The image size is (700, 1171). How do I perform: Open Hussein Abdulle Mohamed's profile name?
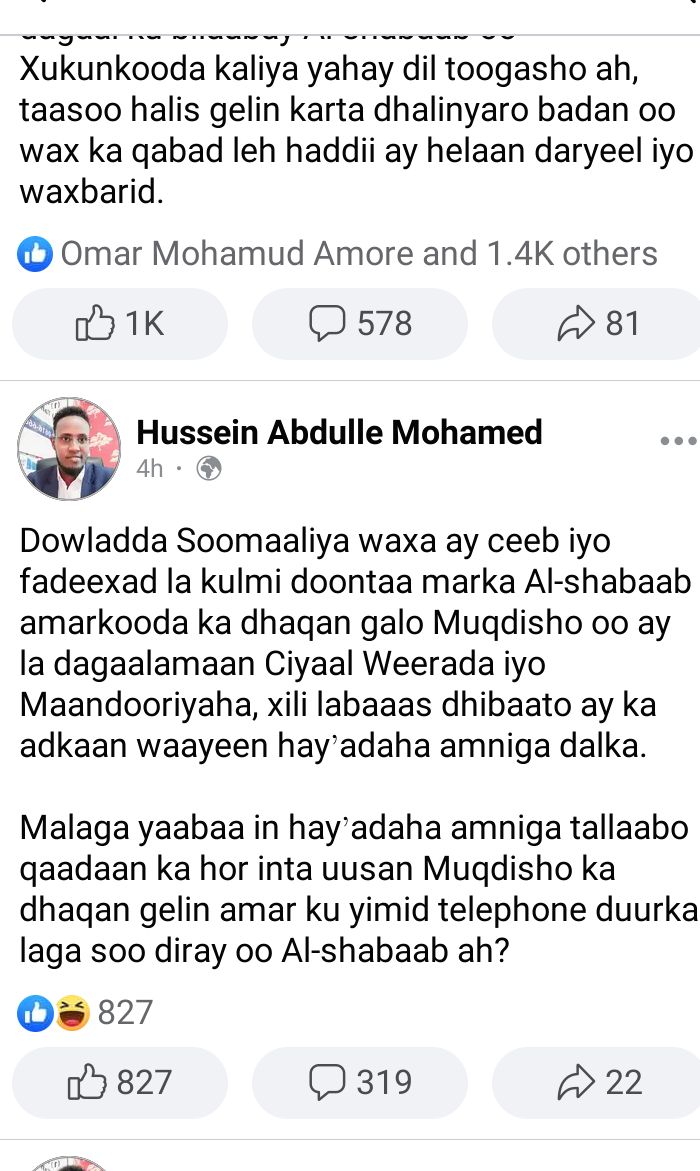[339, 432]
